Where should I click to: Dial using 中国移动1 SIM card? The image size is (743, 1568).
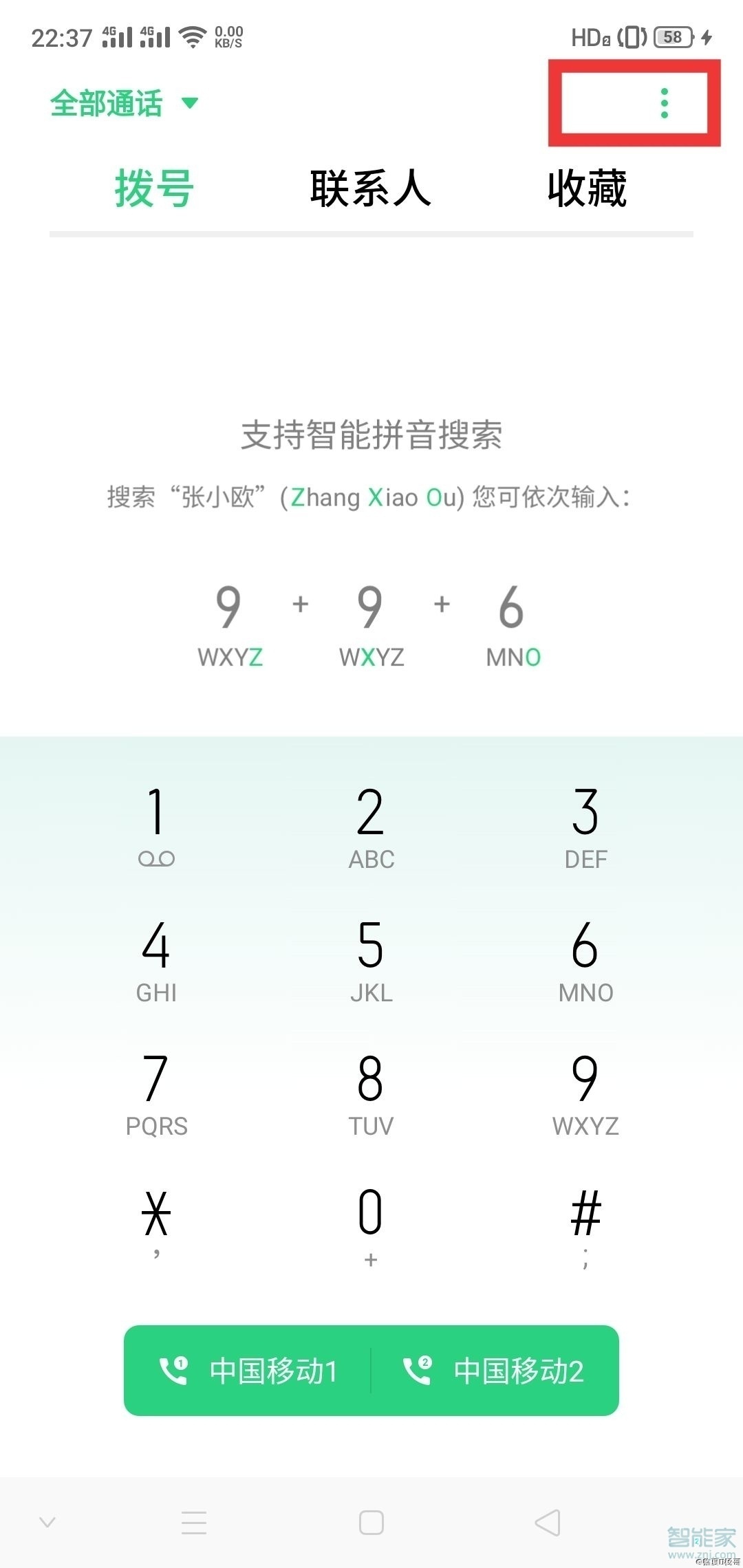click(251, 1371)
